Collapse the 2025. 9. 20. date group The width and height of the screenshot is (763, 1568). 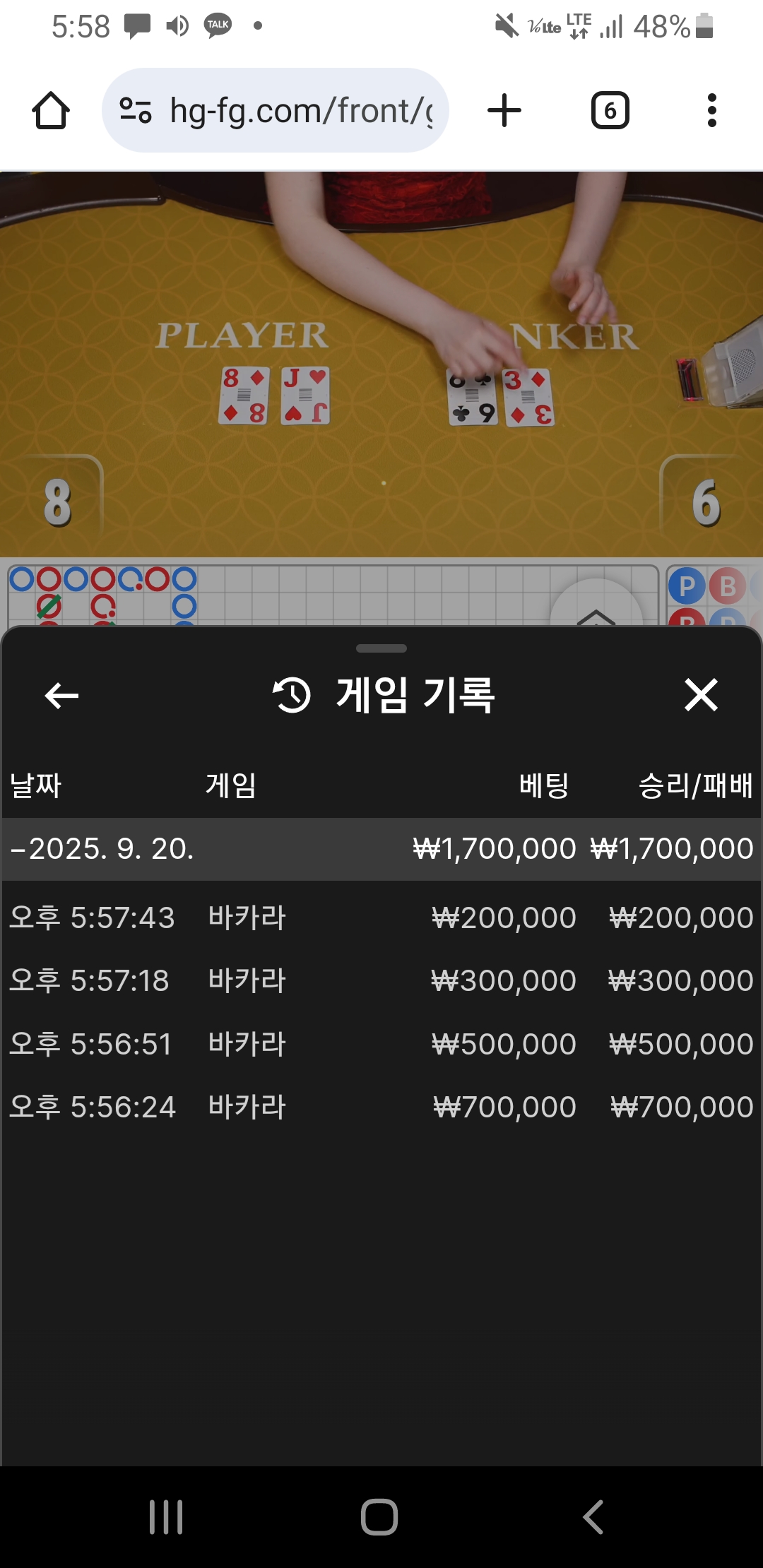point(381,848)
